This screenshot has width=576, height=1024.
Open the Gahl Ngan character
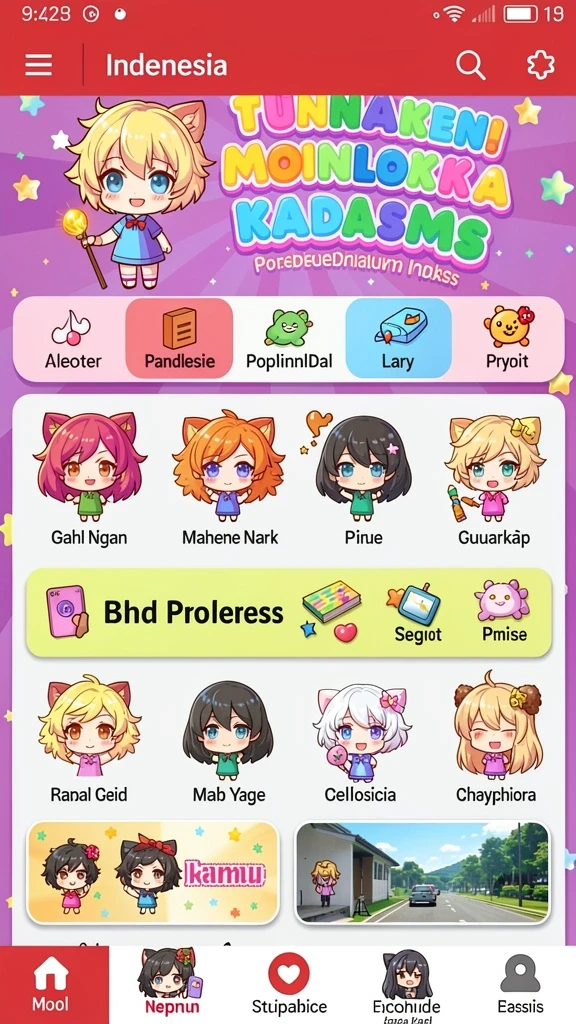[89, 479]
